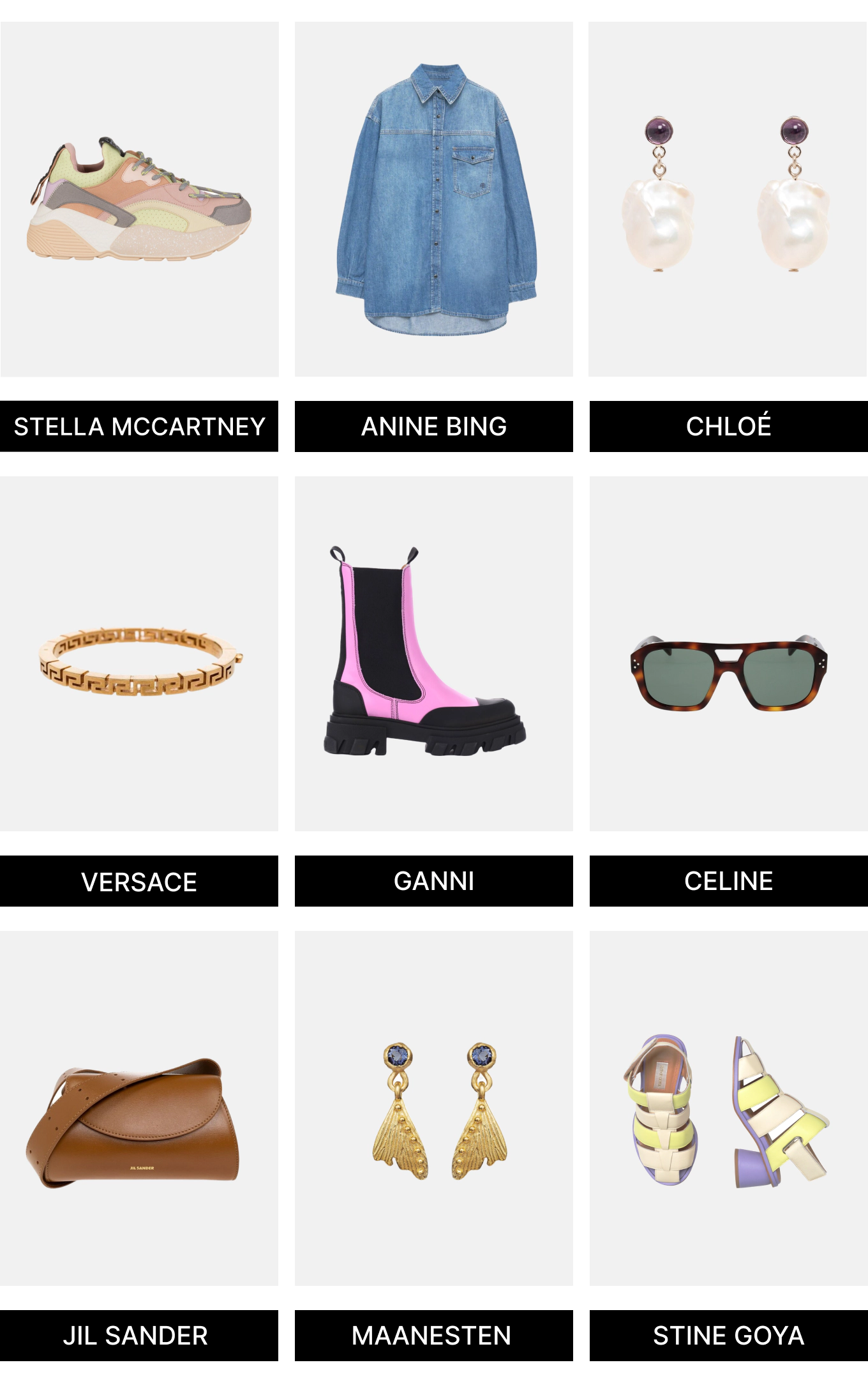Open the gold shell earrings tile
The image size is (868, 1388).
point(433,1108)
